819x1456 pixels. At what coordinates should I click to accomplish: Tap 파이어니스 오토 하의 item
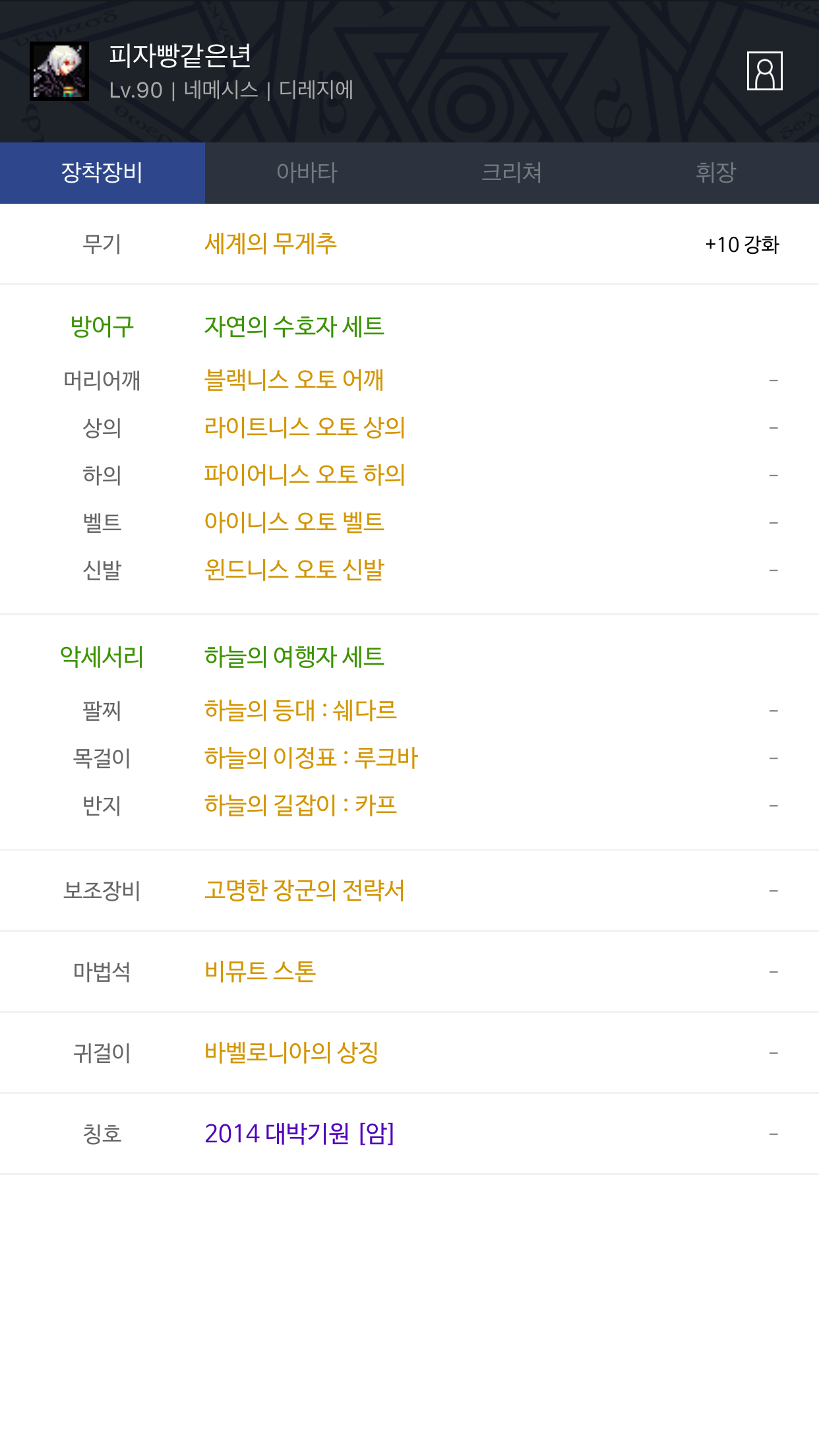[305, 475]
